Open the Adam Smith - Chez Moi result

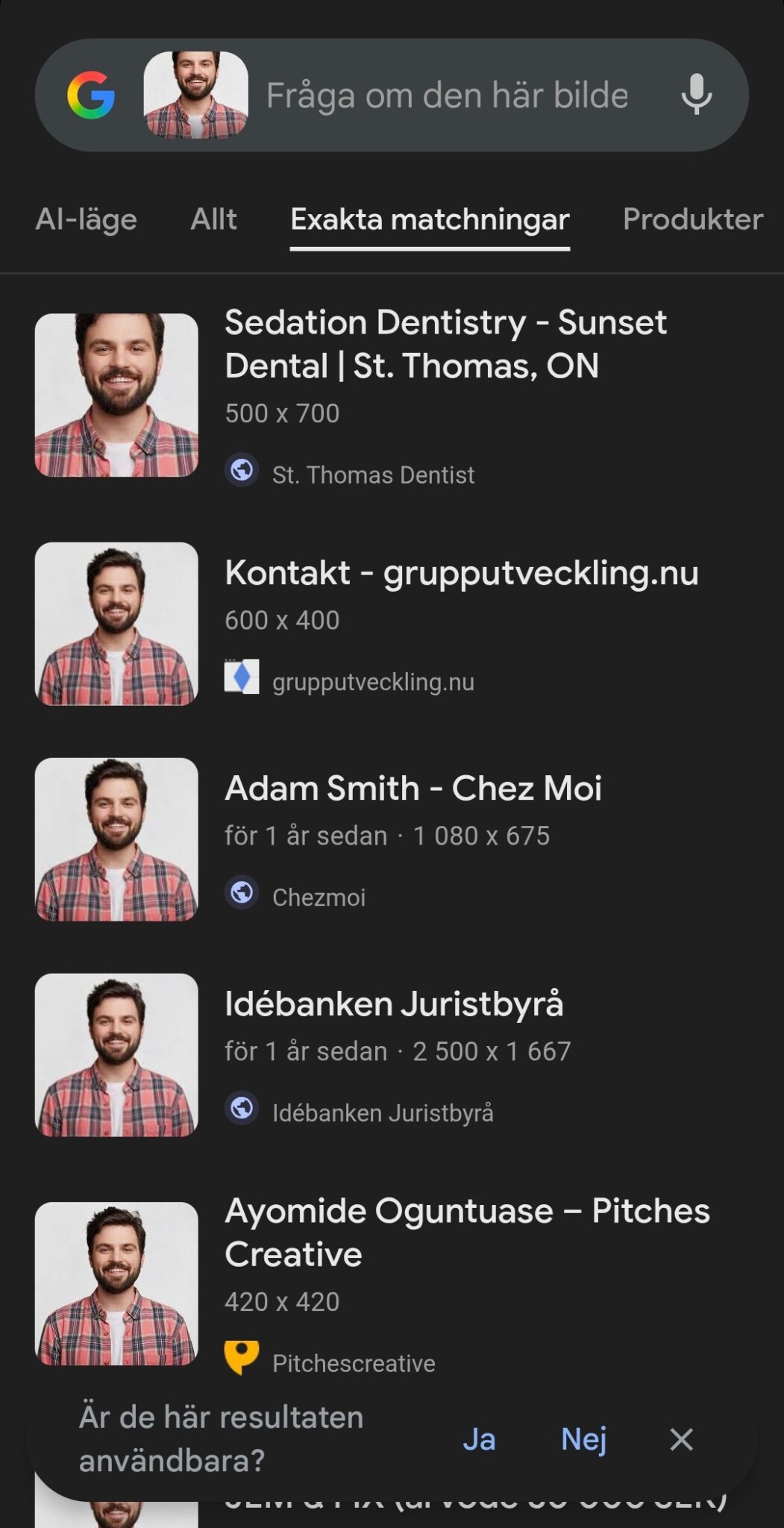413,789
